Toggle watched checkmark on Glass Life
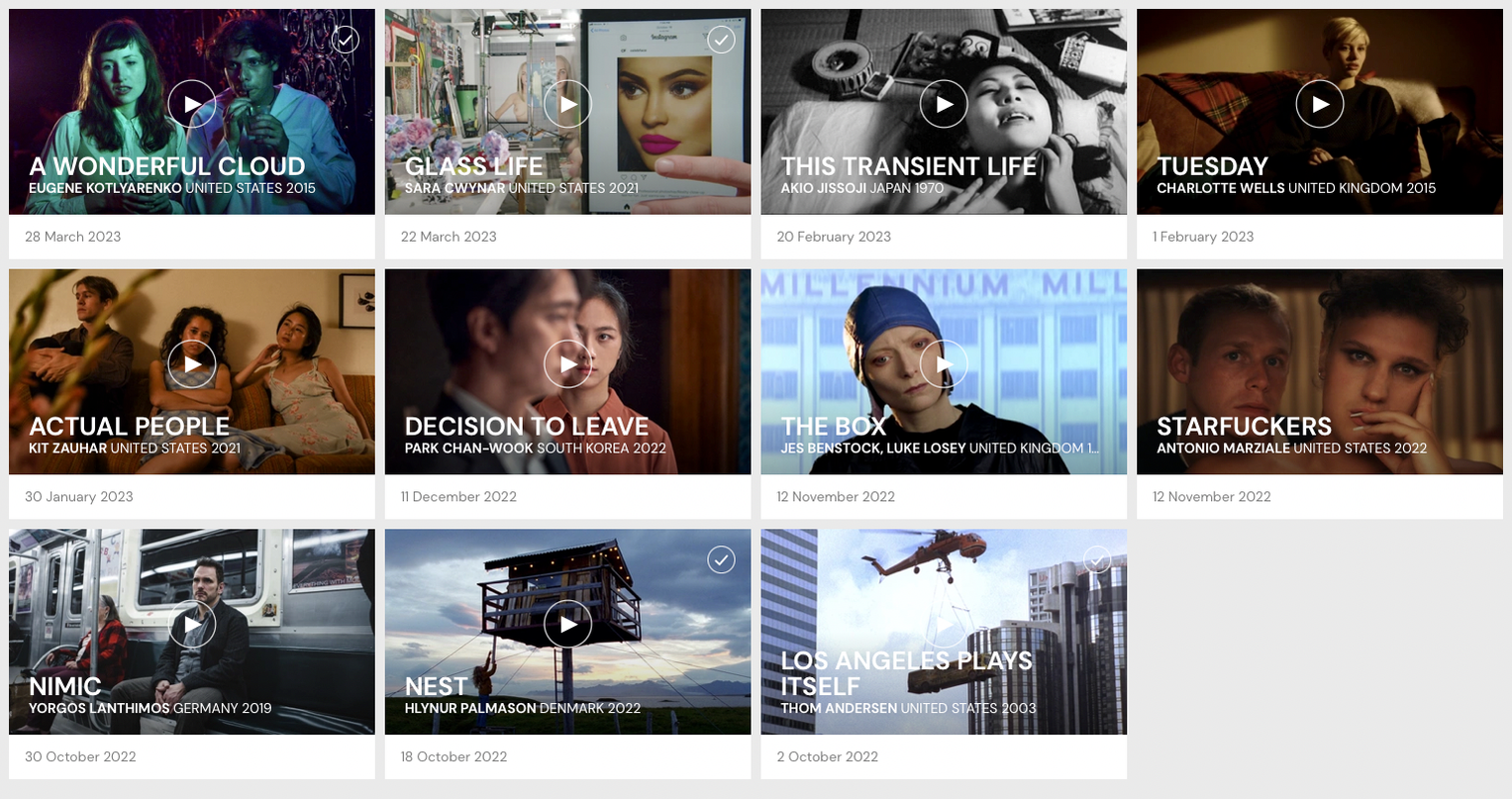The height and width of the screenshot is (799, 1512). 722,40
